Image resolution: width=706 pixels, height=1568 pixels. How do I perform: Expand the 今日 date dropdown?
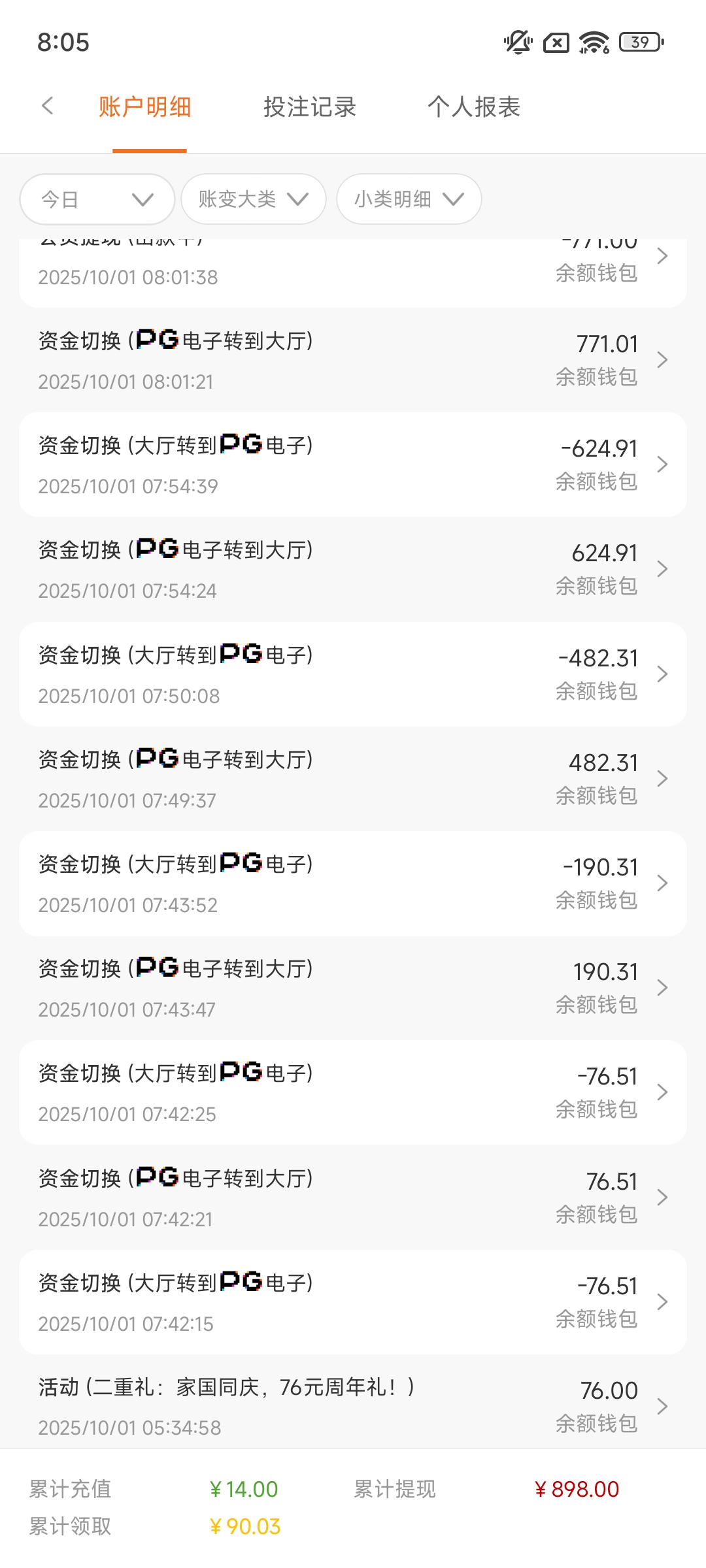point(97,199)
